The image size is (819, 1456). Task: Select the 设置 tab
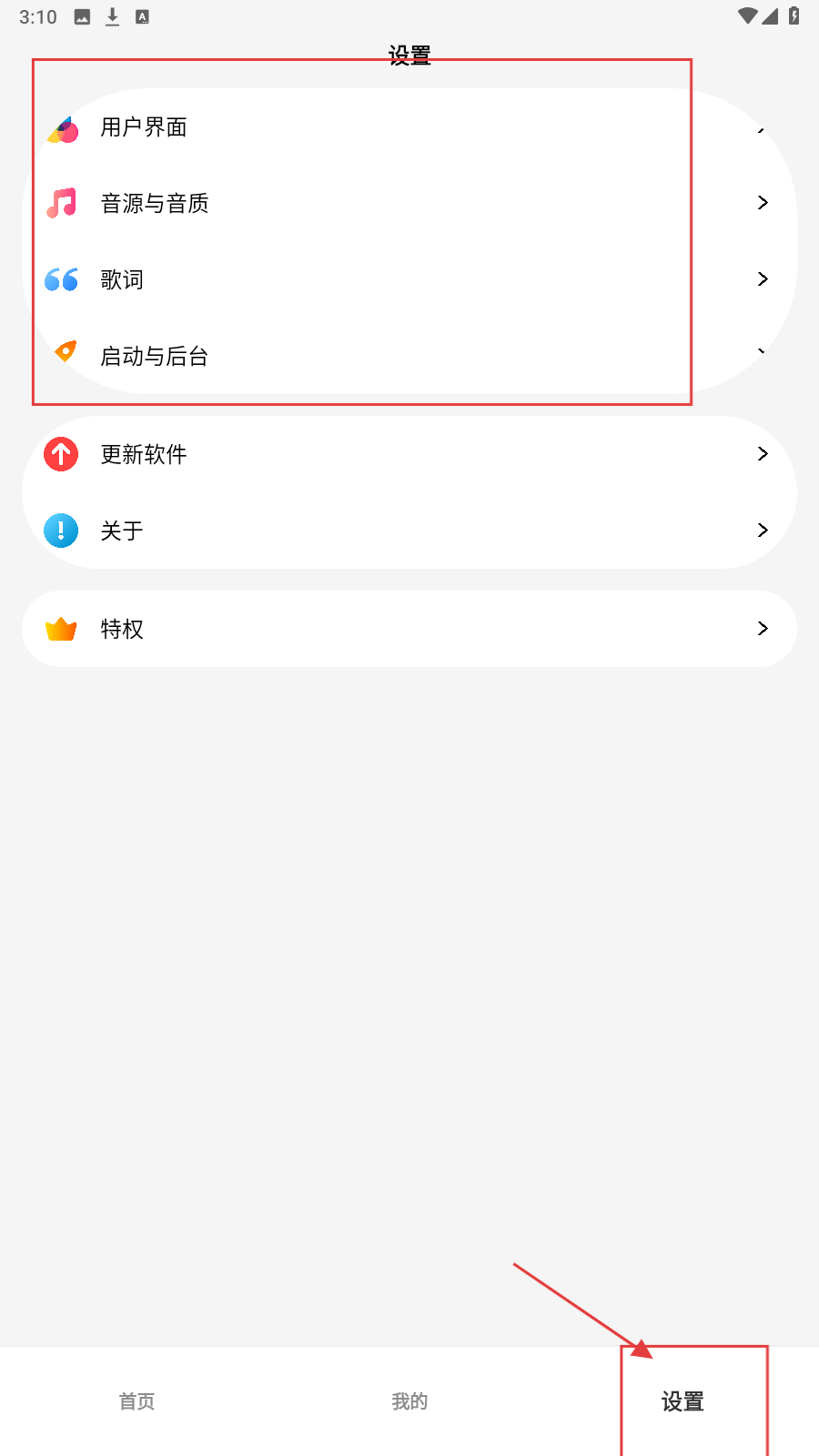pos(682,1401)
